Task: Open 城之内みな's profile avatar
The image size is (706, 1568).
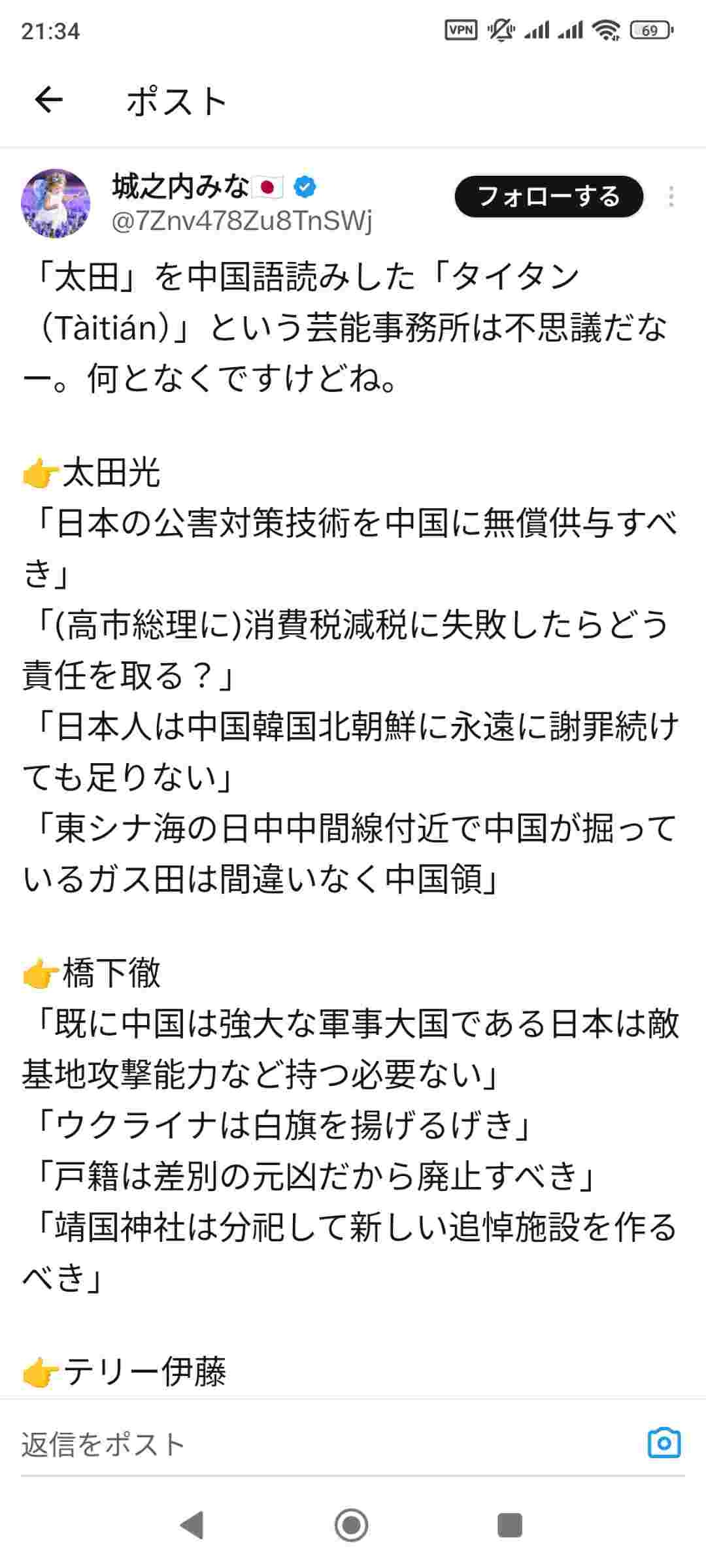Action: click(x=56, y=203)
